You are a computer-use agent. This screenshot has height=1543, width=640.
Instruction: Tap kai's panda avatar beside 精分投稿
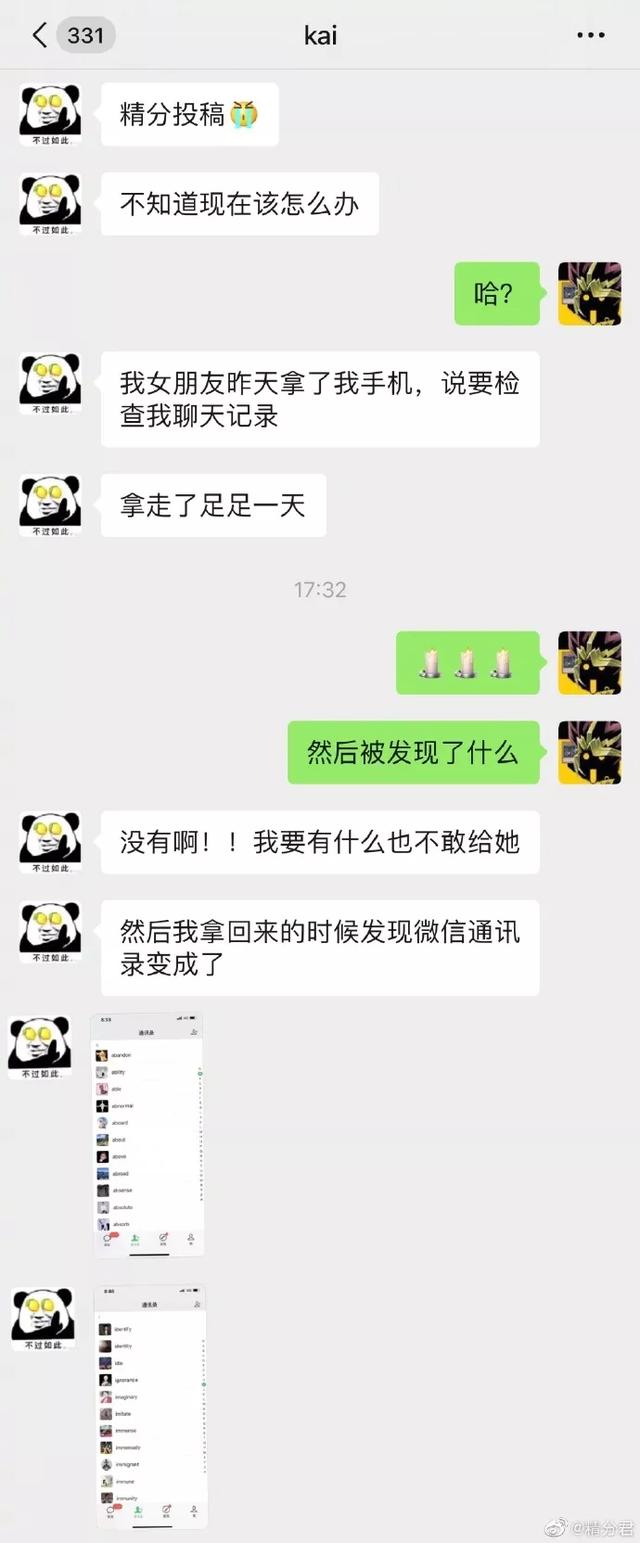pos(50,115)
